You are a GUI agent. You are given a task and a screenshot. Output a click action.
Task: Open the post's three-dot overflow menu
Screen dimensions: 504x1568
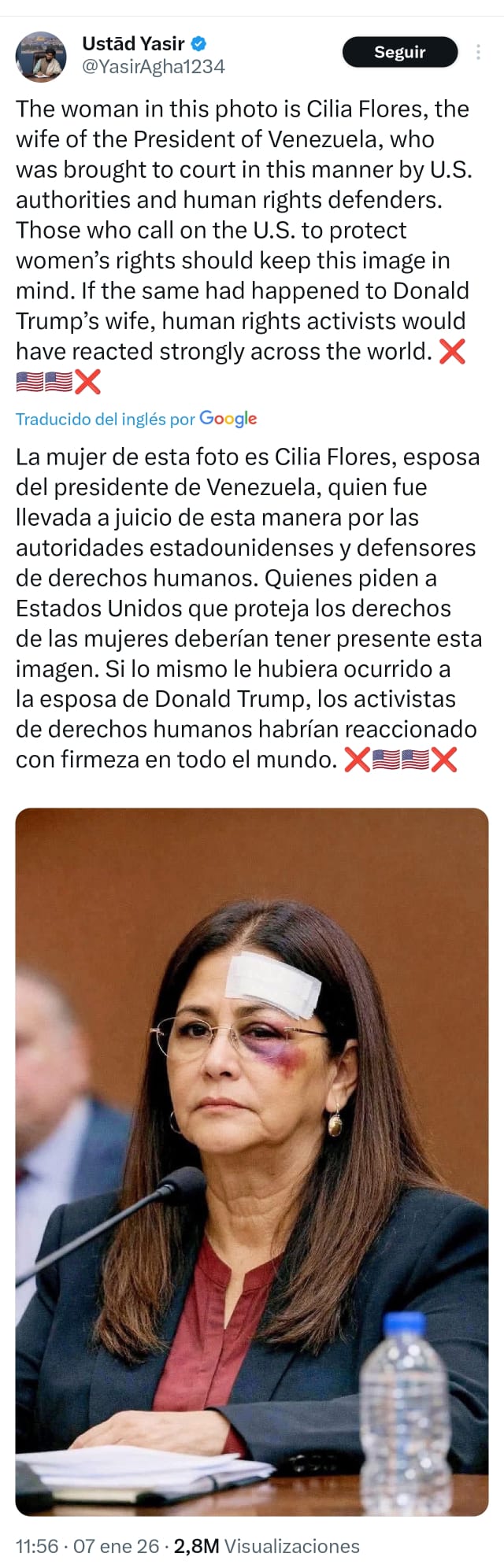click(478, 52)
